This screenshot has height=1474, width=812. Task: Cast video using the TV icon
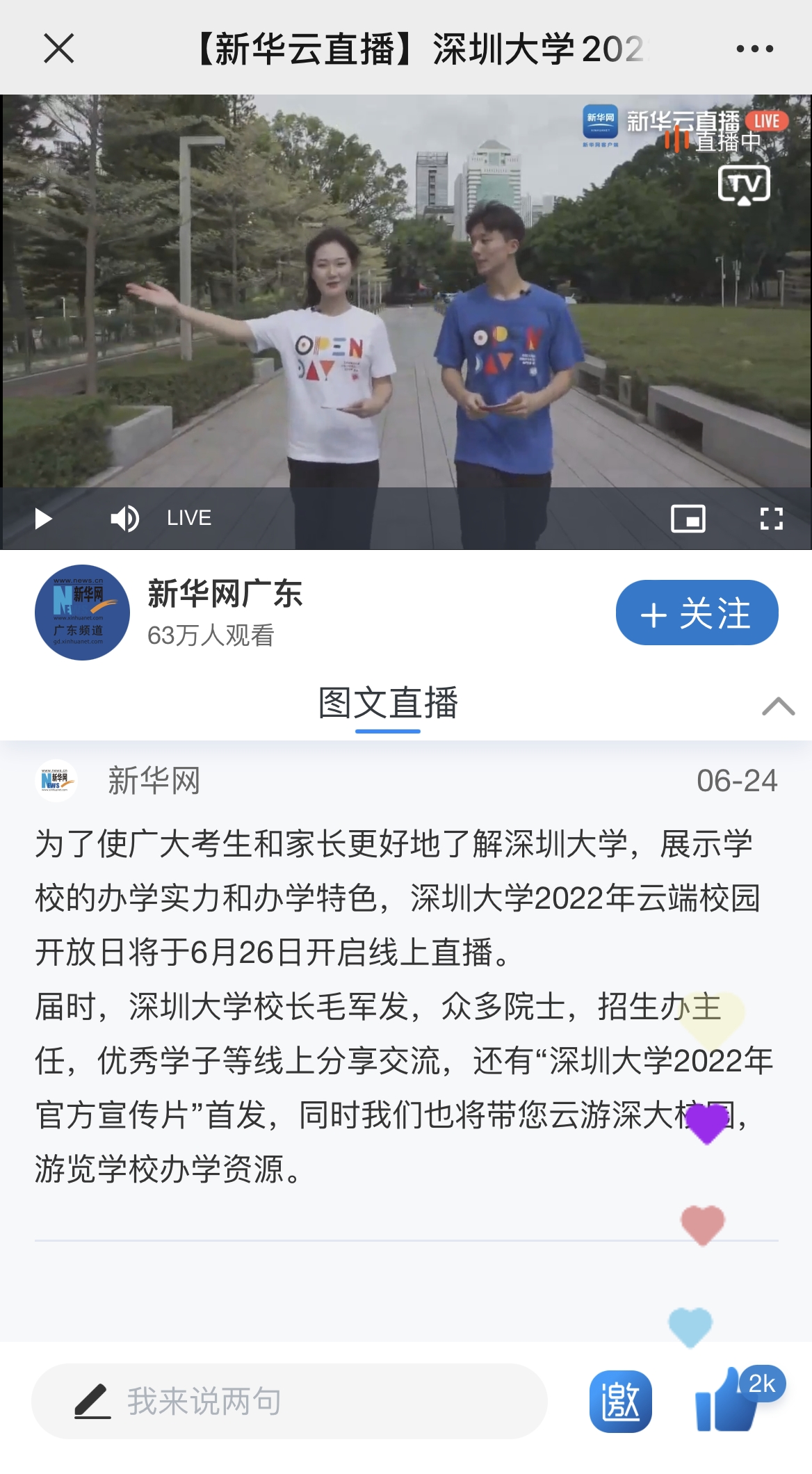743,185
